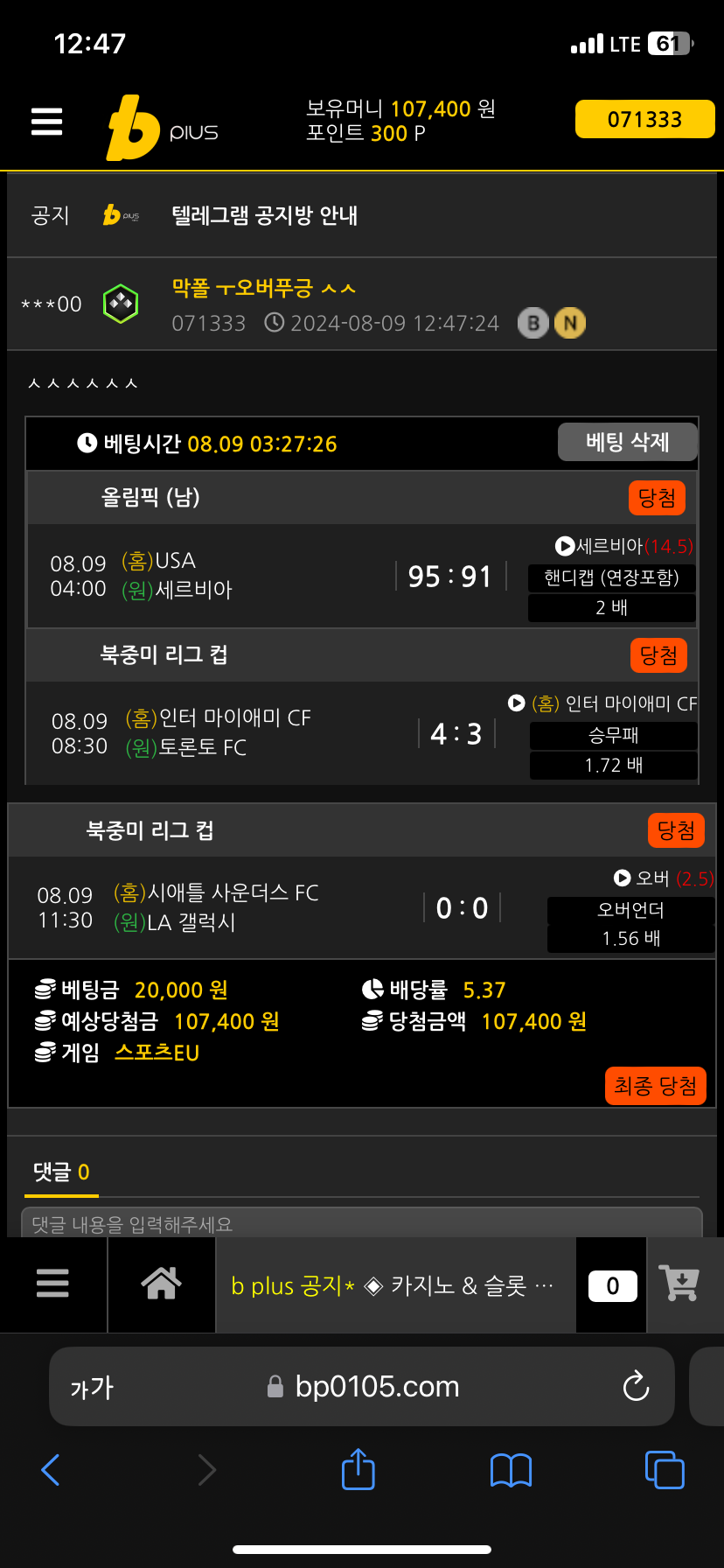
Task: Open the 텔레그램 공지방 안내 notice
Action: (264, 215)
